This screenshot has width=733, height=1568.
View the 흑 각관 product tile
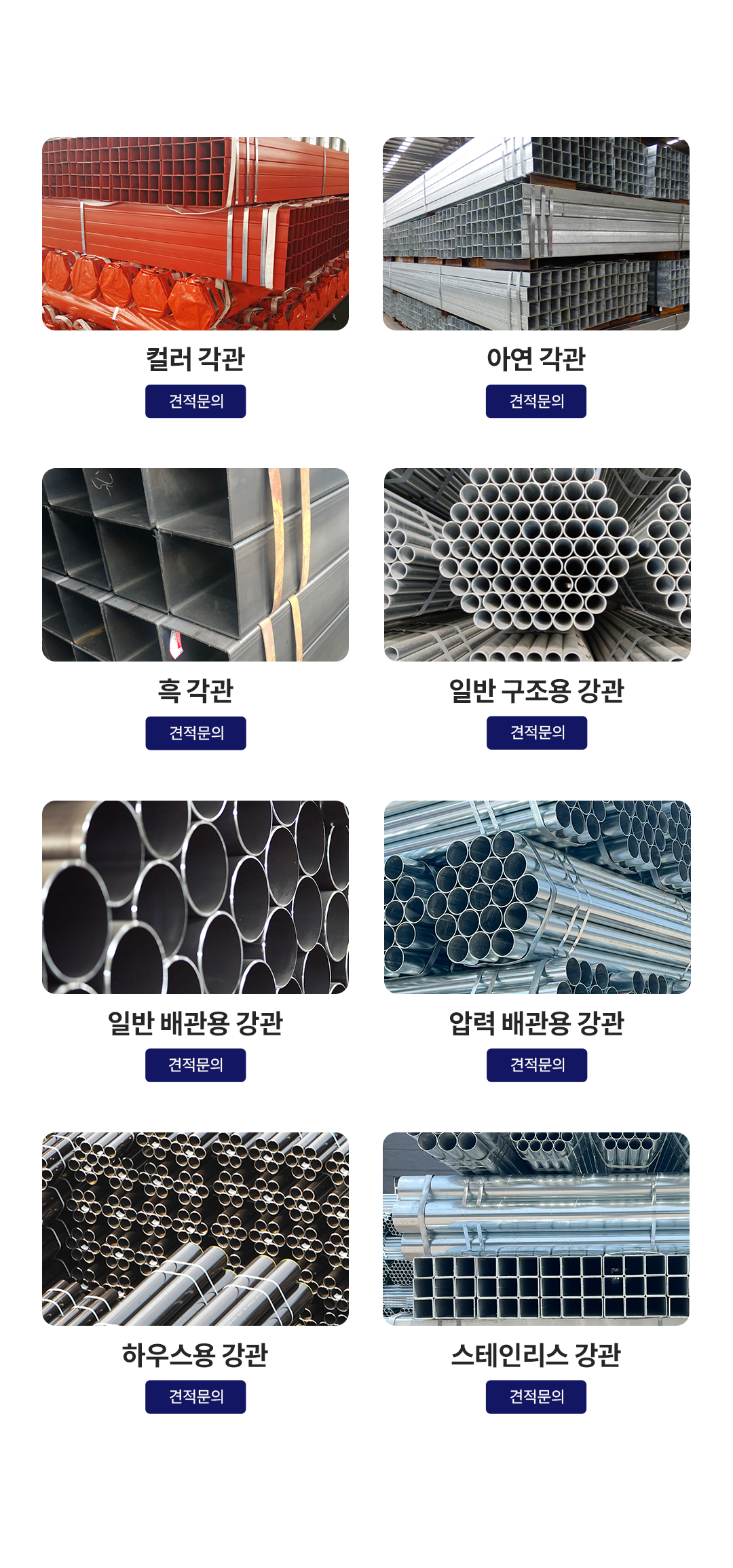tap(195, 565)
